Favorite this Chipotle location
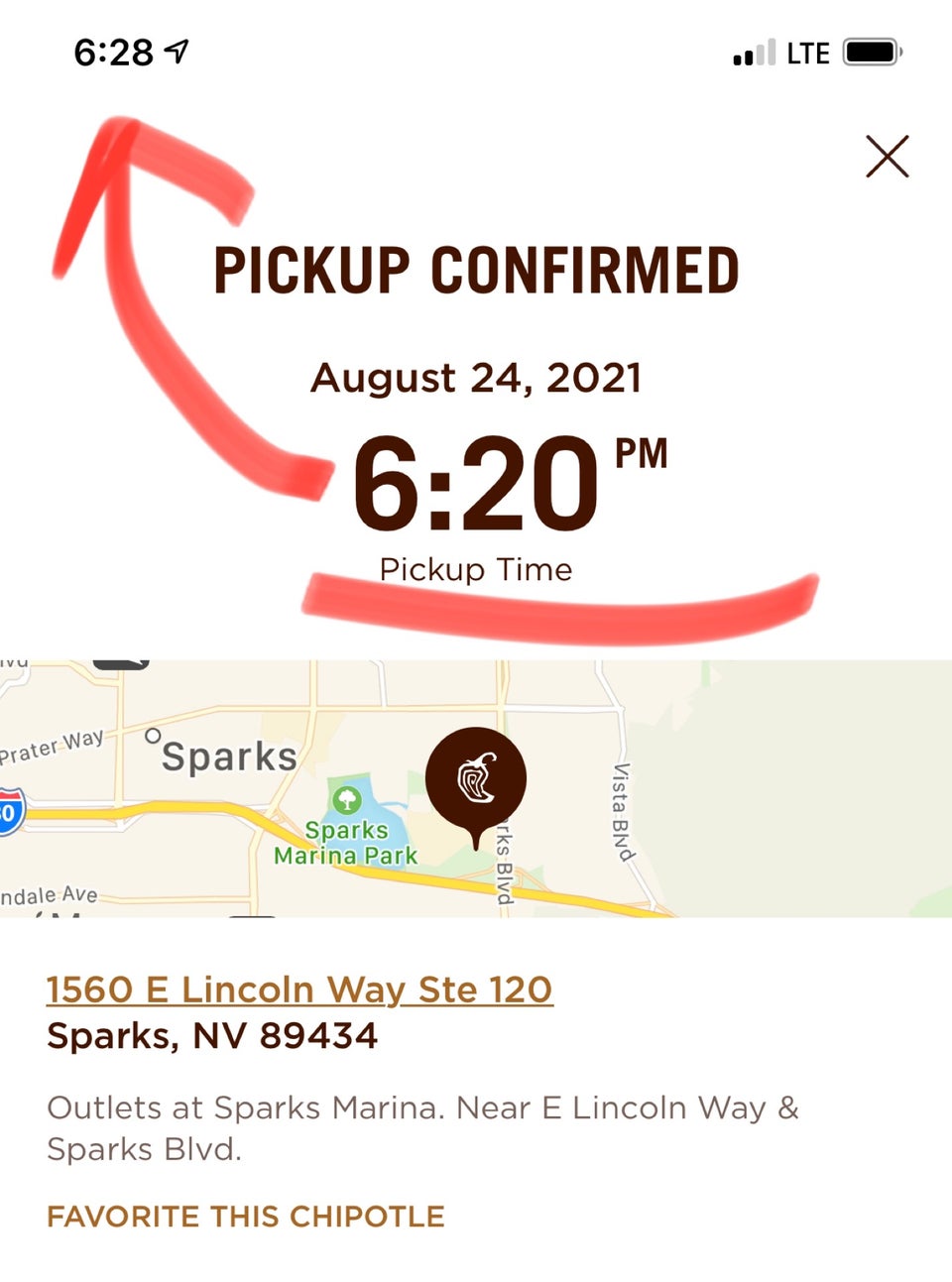Viewport: 952px width, 1282px height. pyautogui.click(x=245, y=1217)
